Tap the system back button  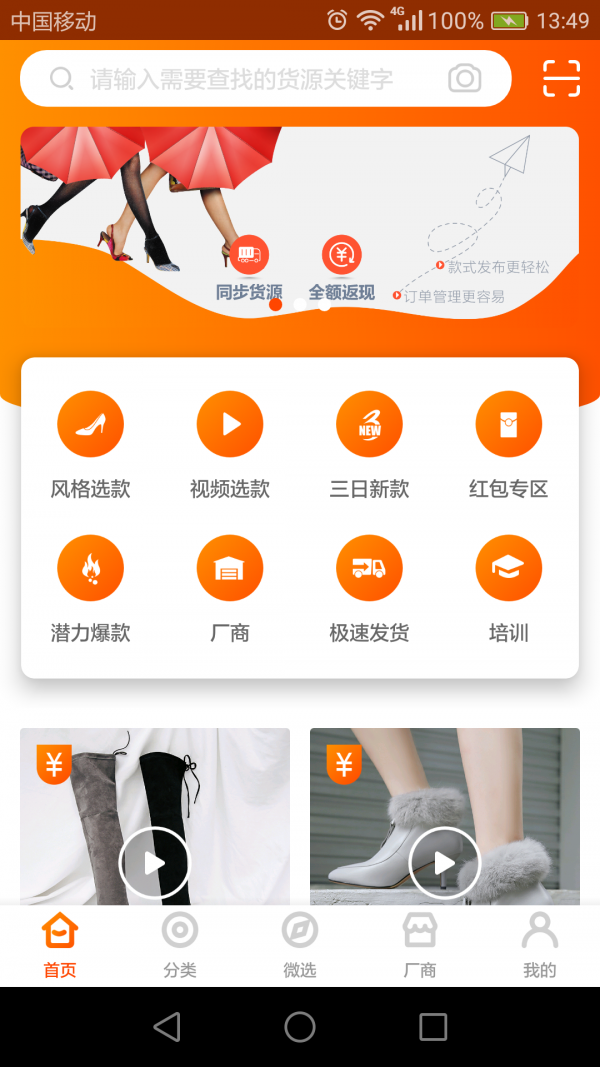(x=167, y=1027)
